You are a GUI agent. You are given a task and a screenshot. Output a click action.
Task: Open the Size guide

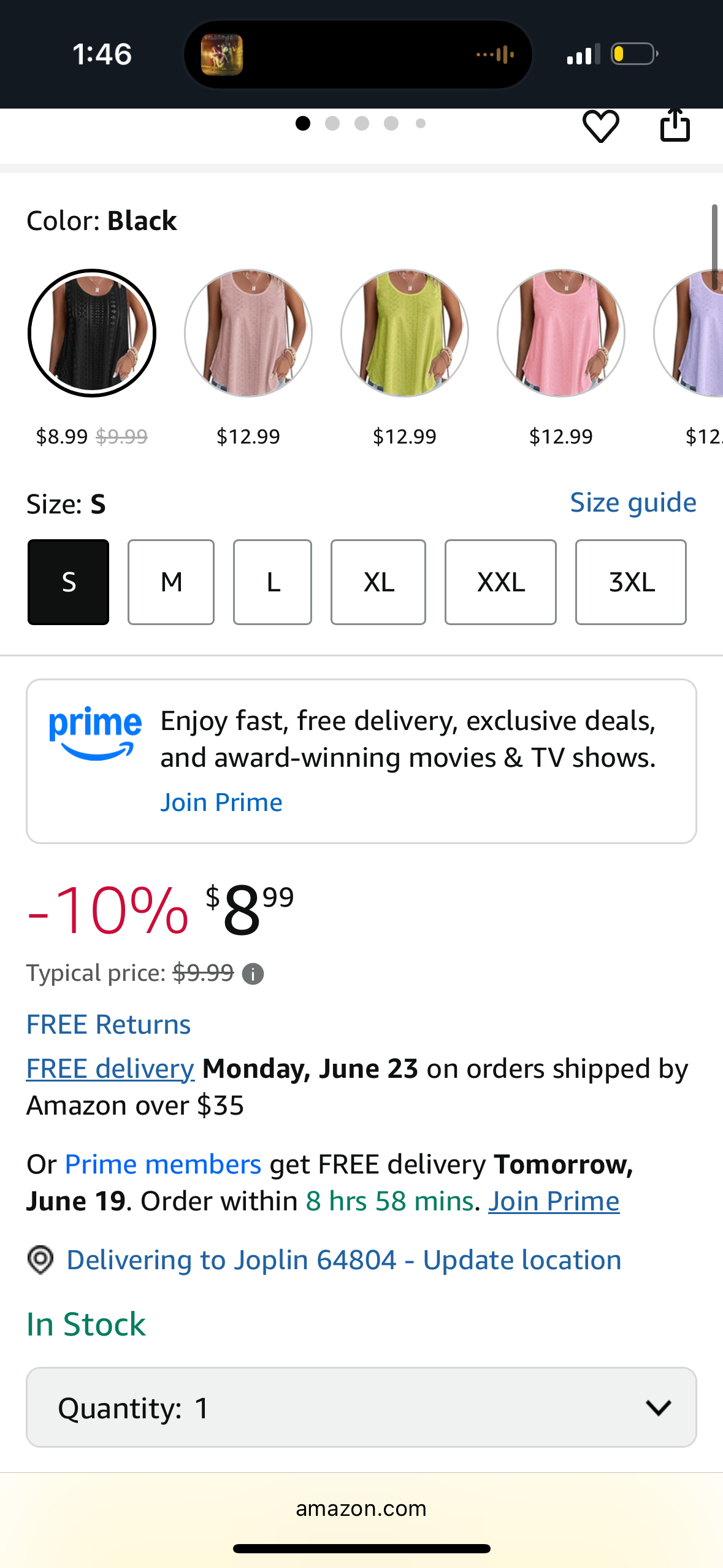[x=633, y=502]
